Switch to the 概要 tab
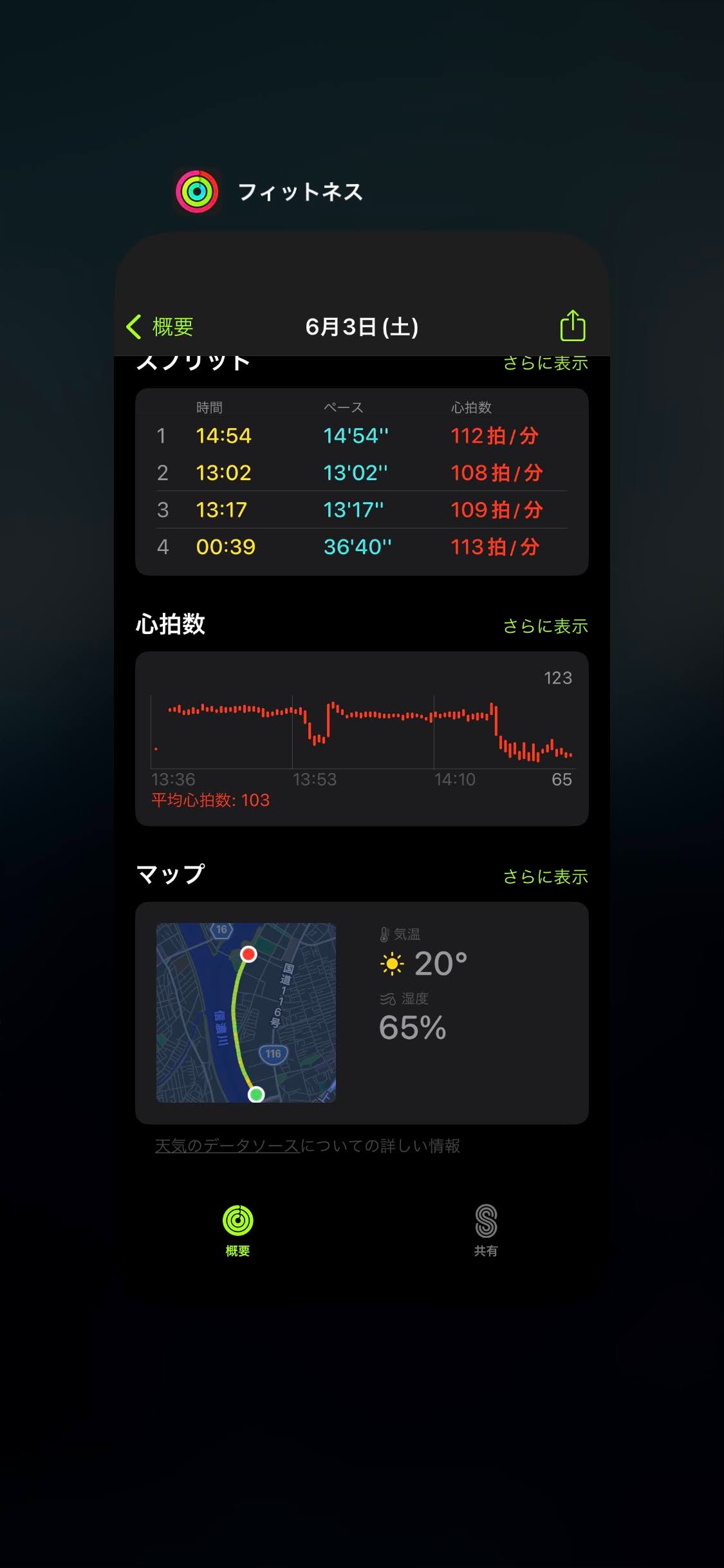 tap(237, 1230)
